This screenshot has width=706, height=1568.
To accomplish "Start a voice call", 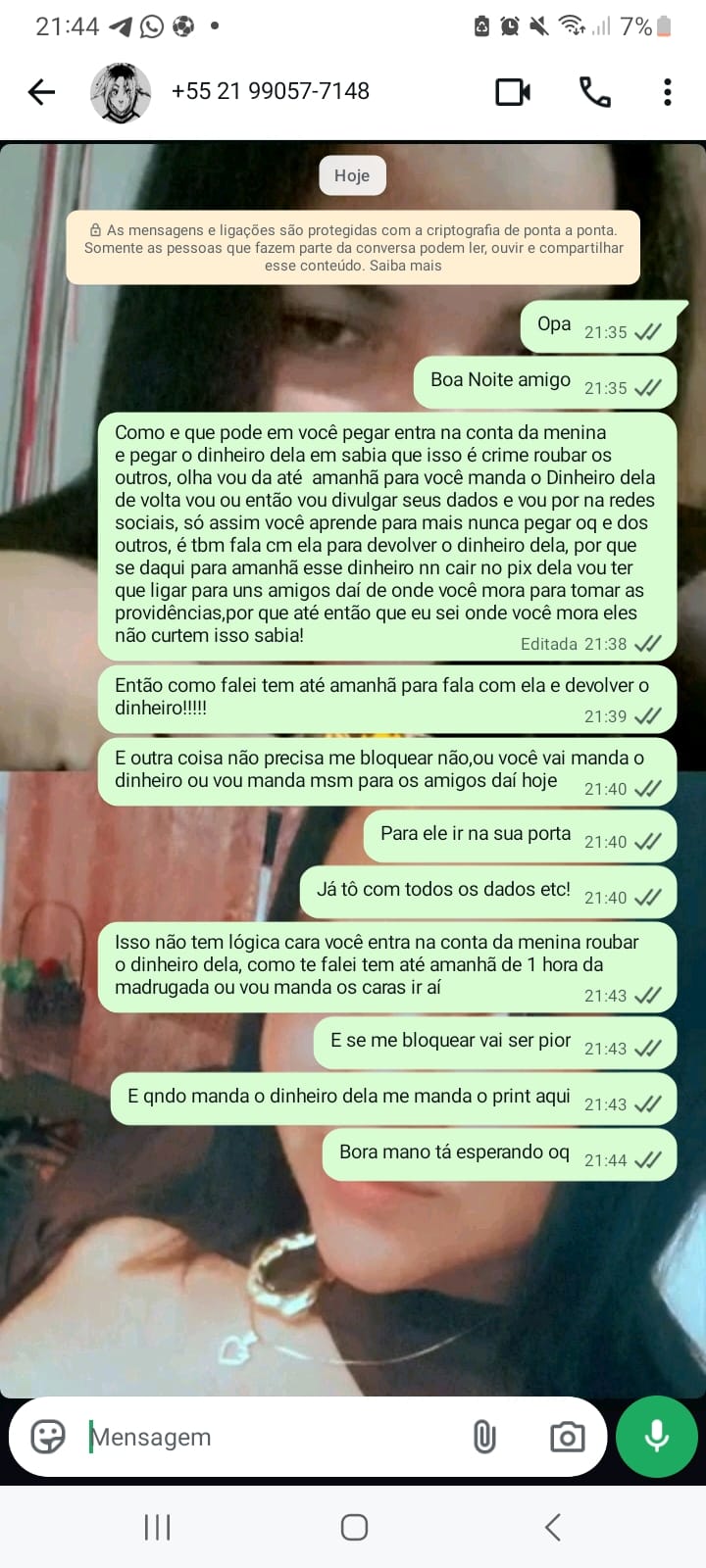I will (x=594, y=92).
